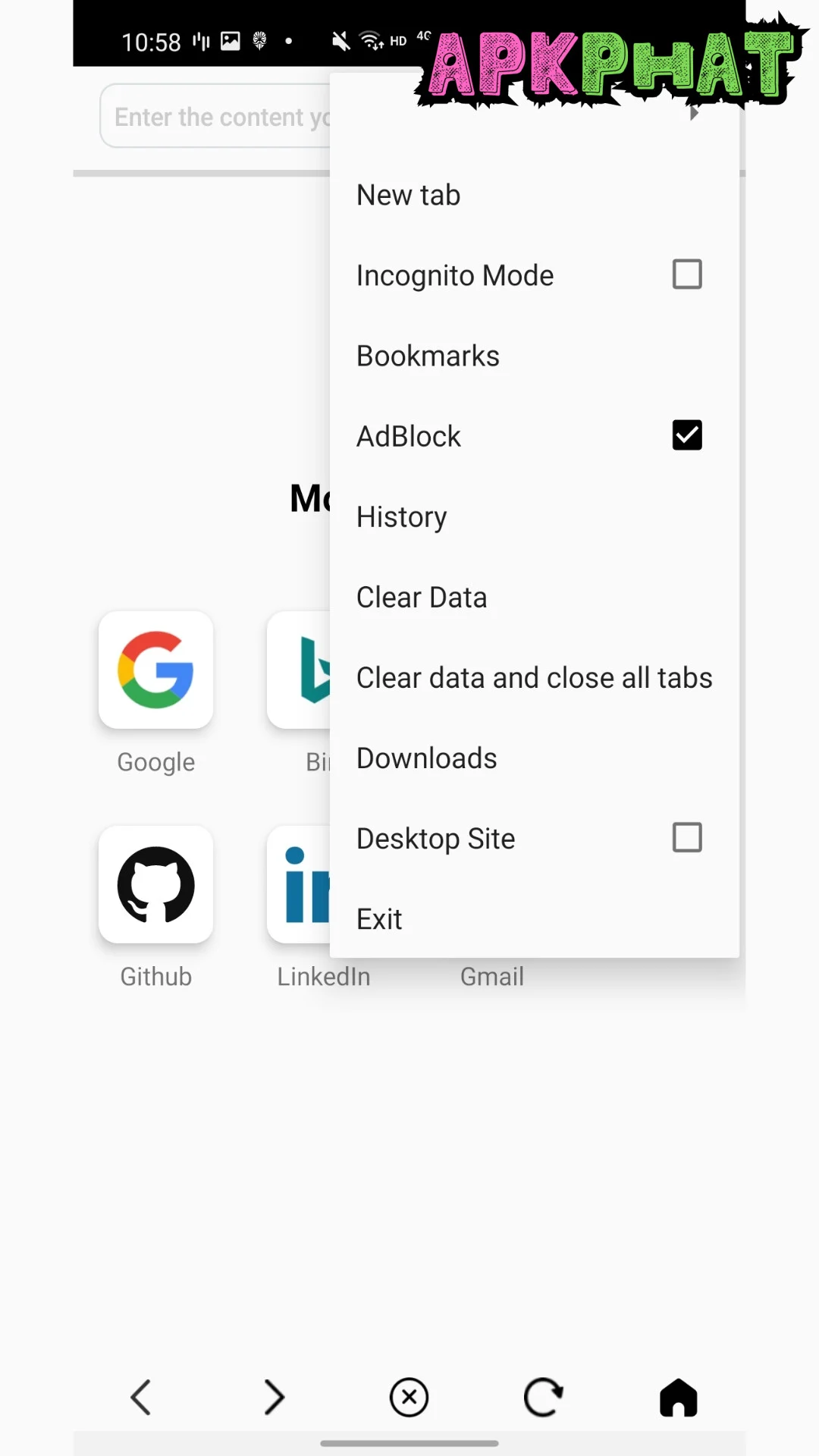This screenshot has width=819, height=1456.
Task: Tap Exit to quit the browser
Action: pyautogui.click(x=379, y=919)
